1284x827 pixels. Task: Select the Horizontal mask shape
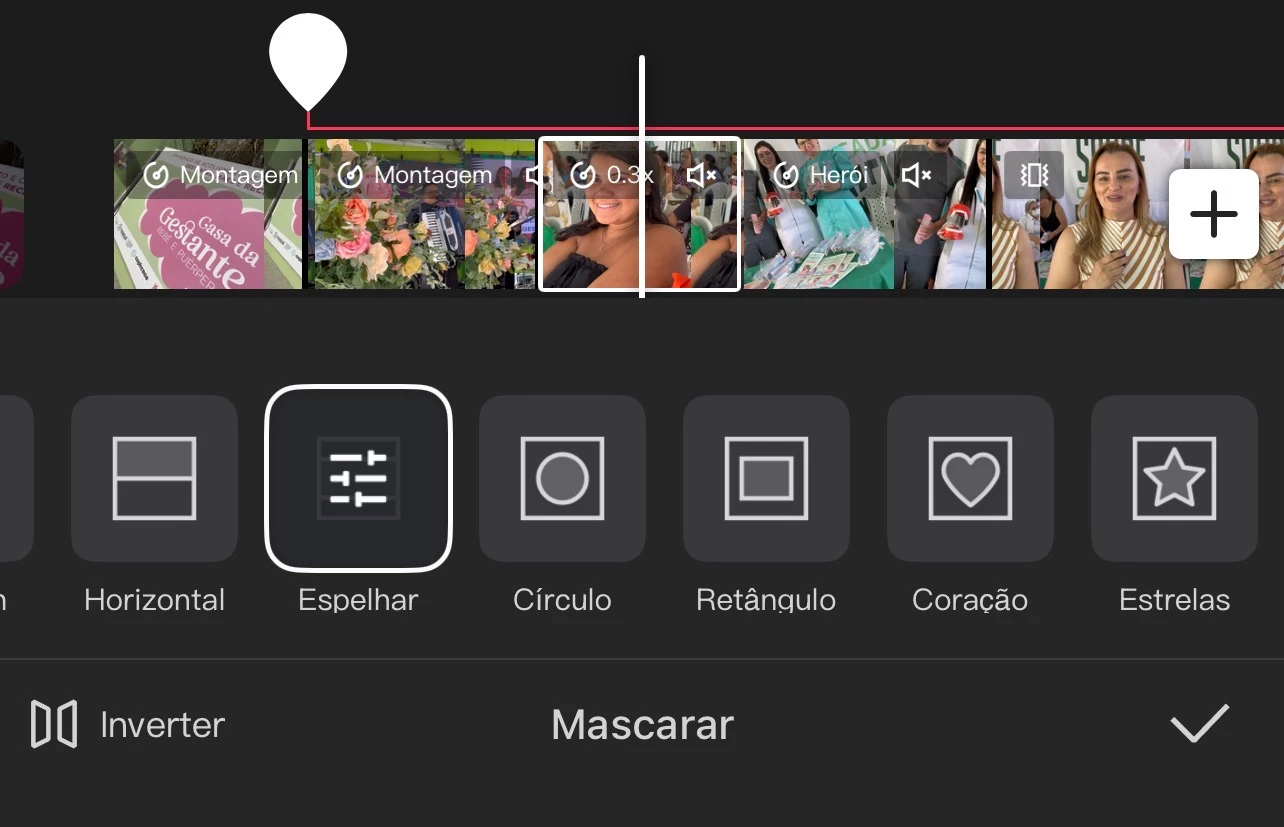point(154,478)
